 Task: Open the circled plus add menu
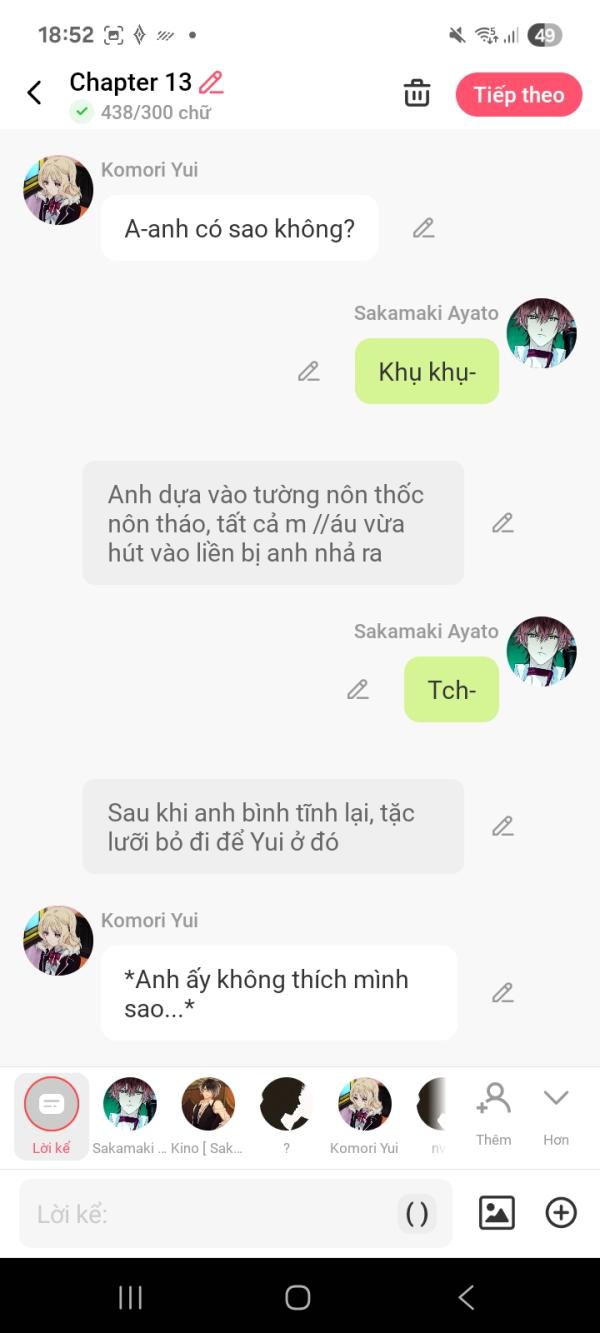click(x=561, y=1213)
